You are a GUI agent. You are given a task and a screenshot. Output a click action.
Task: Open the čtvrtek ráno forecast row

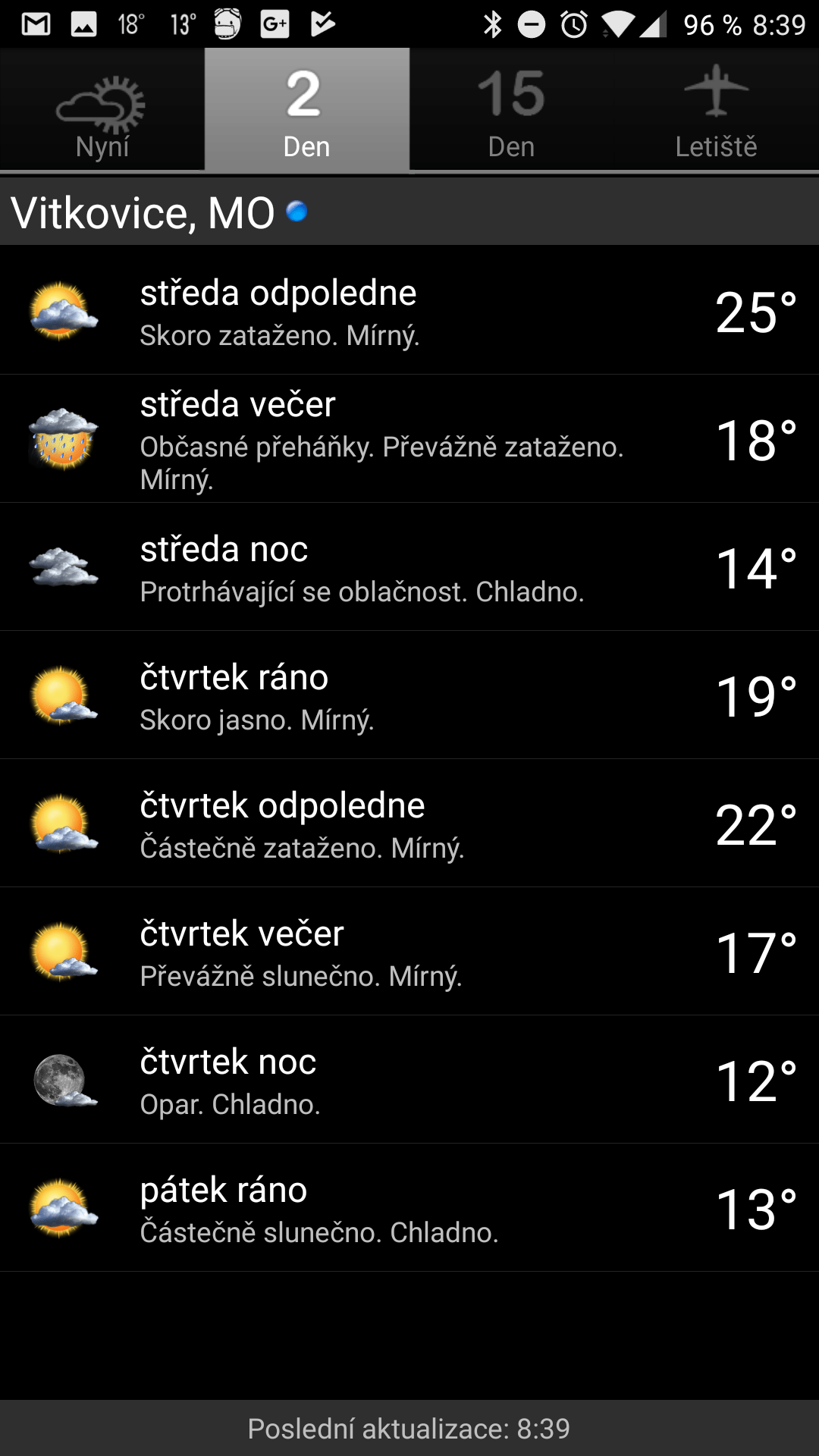(409, 695)
